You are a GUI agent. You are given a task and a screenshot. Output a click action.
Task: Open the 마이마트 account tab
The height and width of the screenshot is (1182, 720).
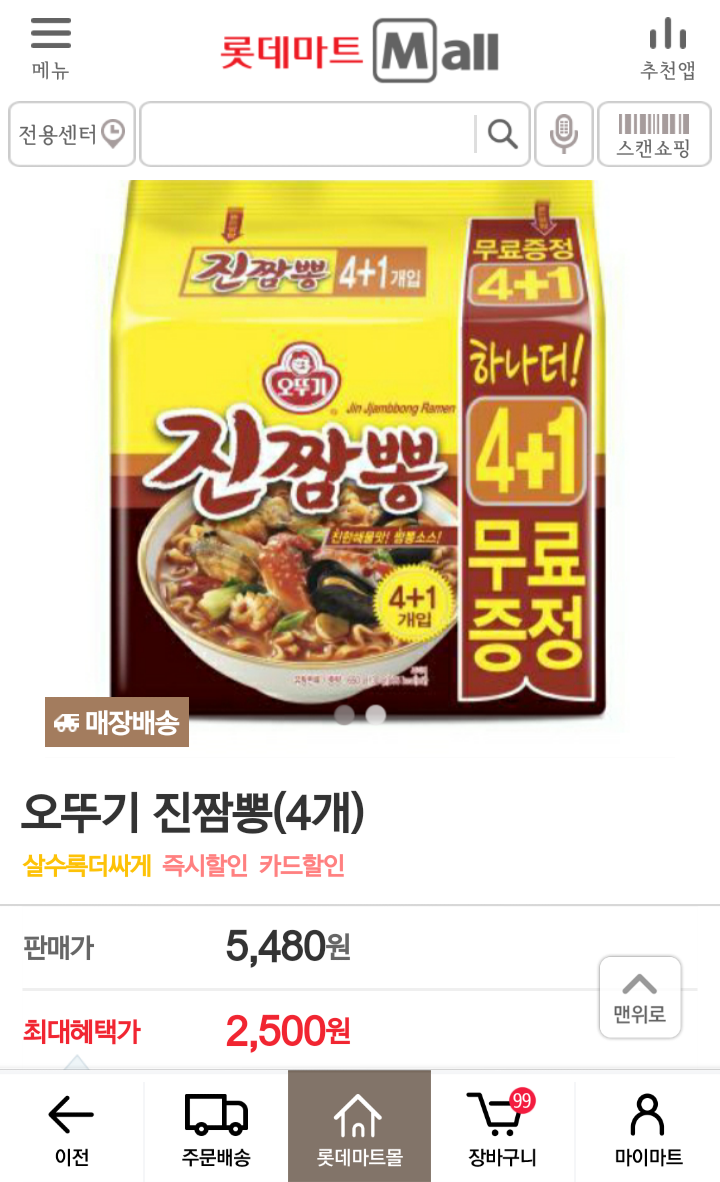[648, 1128]
